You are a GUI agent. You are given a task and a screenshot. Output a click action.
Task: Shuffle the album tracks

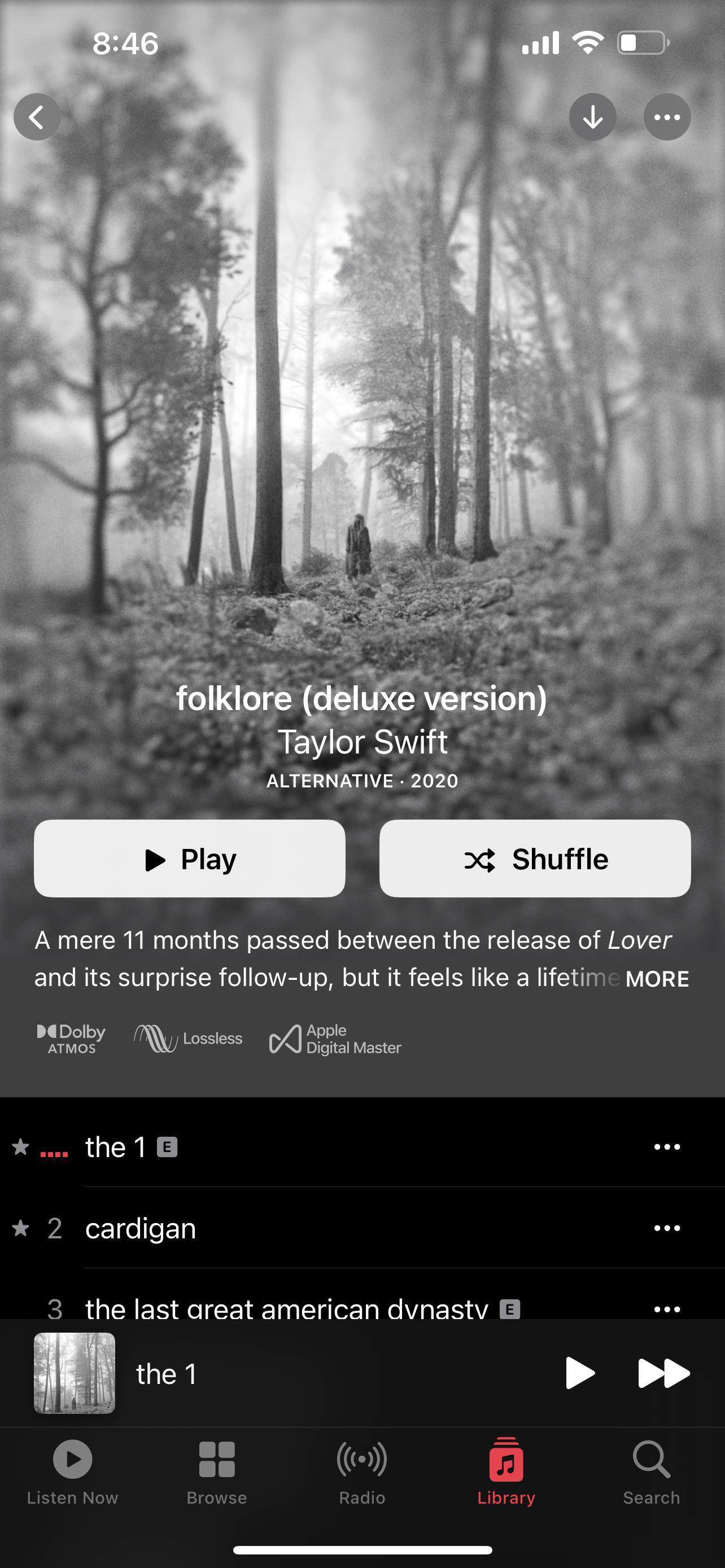[x=535, y=859]
